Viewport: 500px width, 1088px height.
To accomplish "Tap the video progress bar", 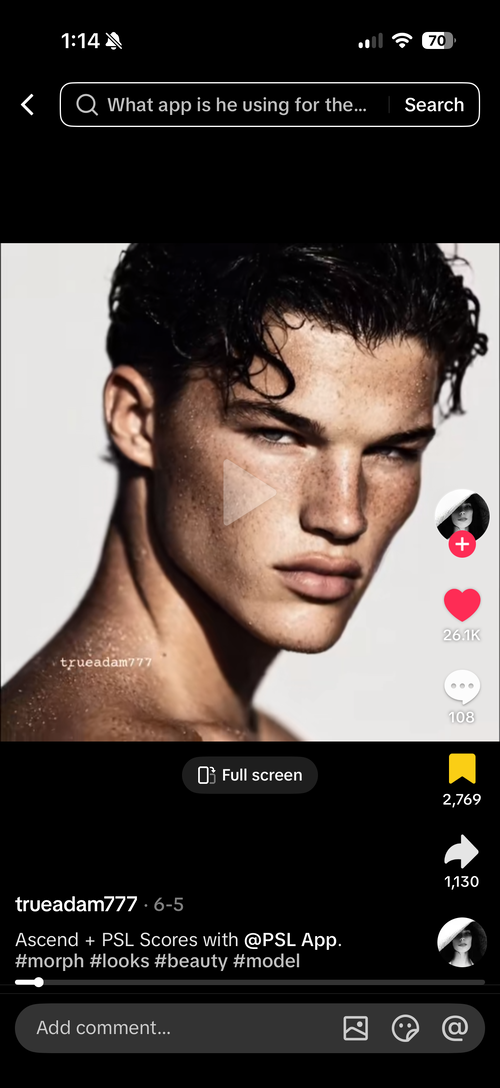I will click(x=250, y=982).
